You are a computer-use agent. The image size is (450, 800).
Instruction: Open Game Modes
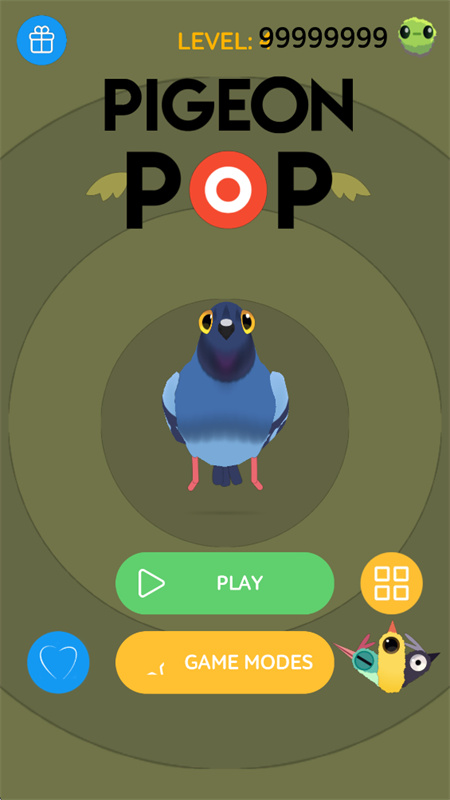(225, 662)
